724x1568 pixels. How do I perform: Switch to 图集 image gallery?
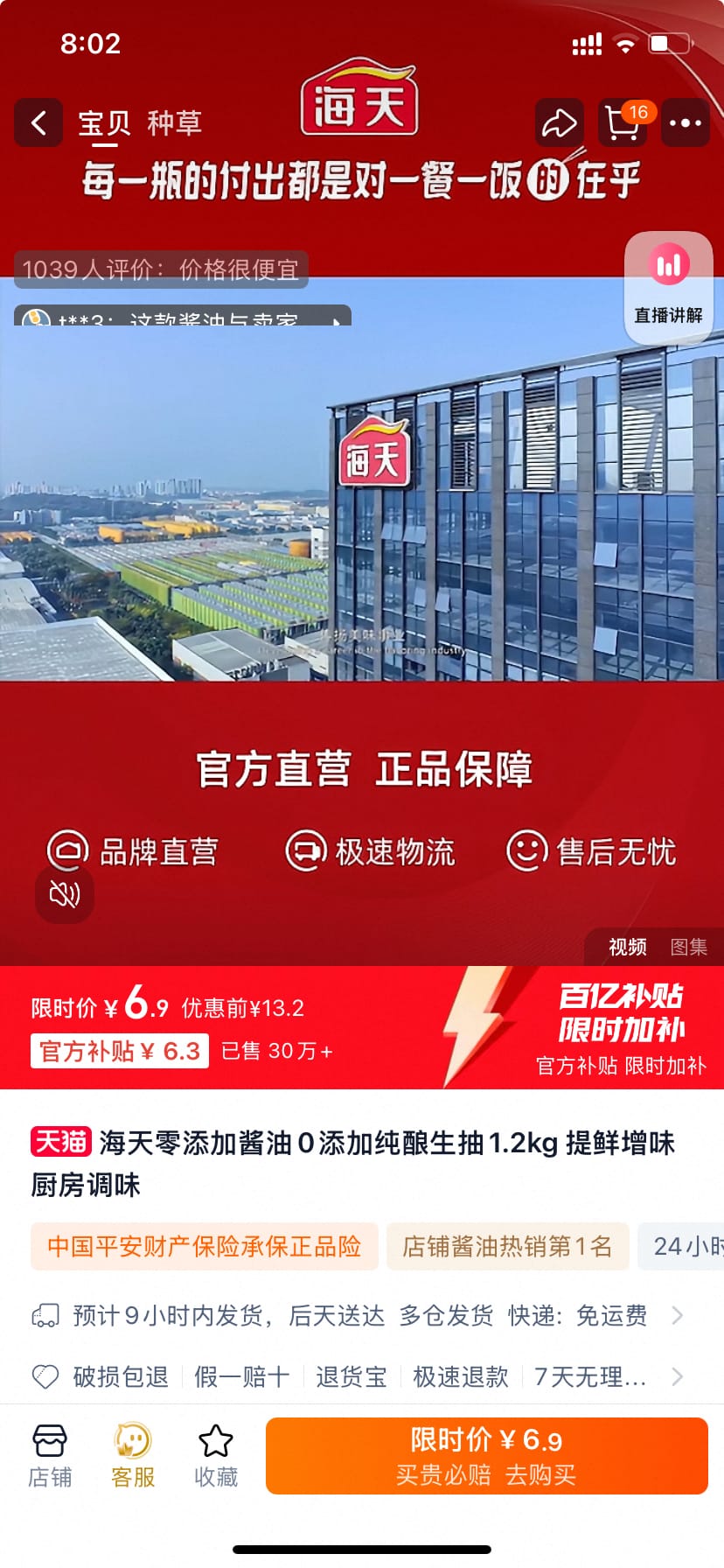[688, 947]
